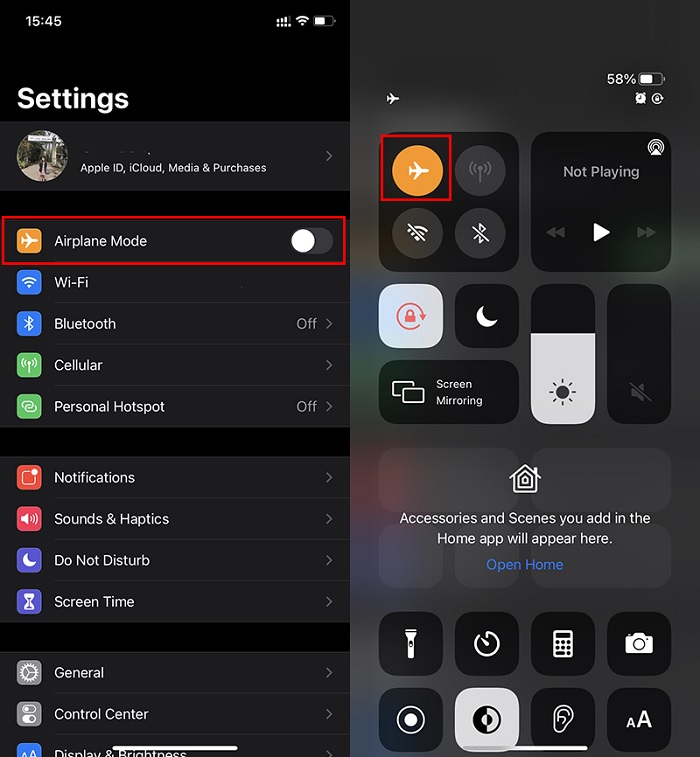Image resolution: width=700 pixels, height=757 pixels.
Task: Toggle cellular data button in Control Center
Action: pyautogui.click(x=479, y=171)
